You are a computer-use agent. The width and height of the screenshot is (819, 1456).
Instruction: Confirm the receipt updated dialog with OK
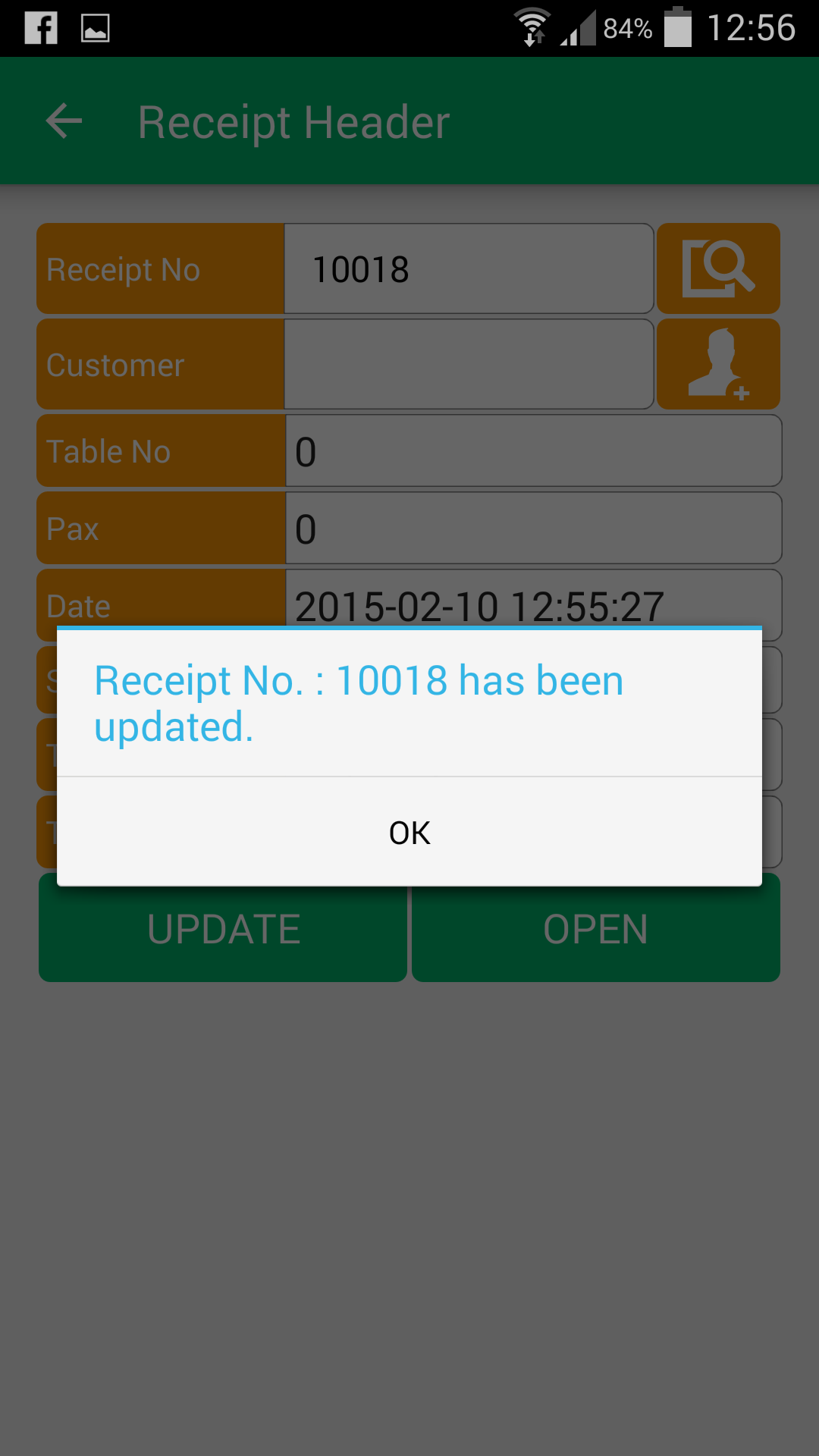point(409,832)
